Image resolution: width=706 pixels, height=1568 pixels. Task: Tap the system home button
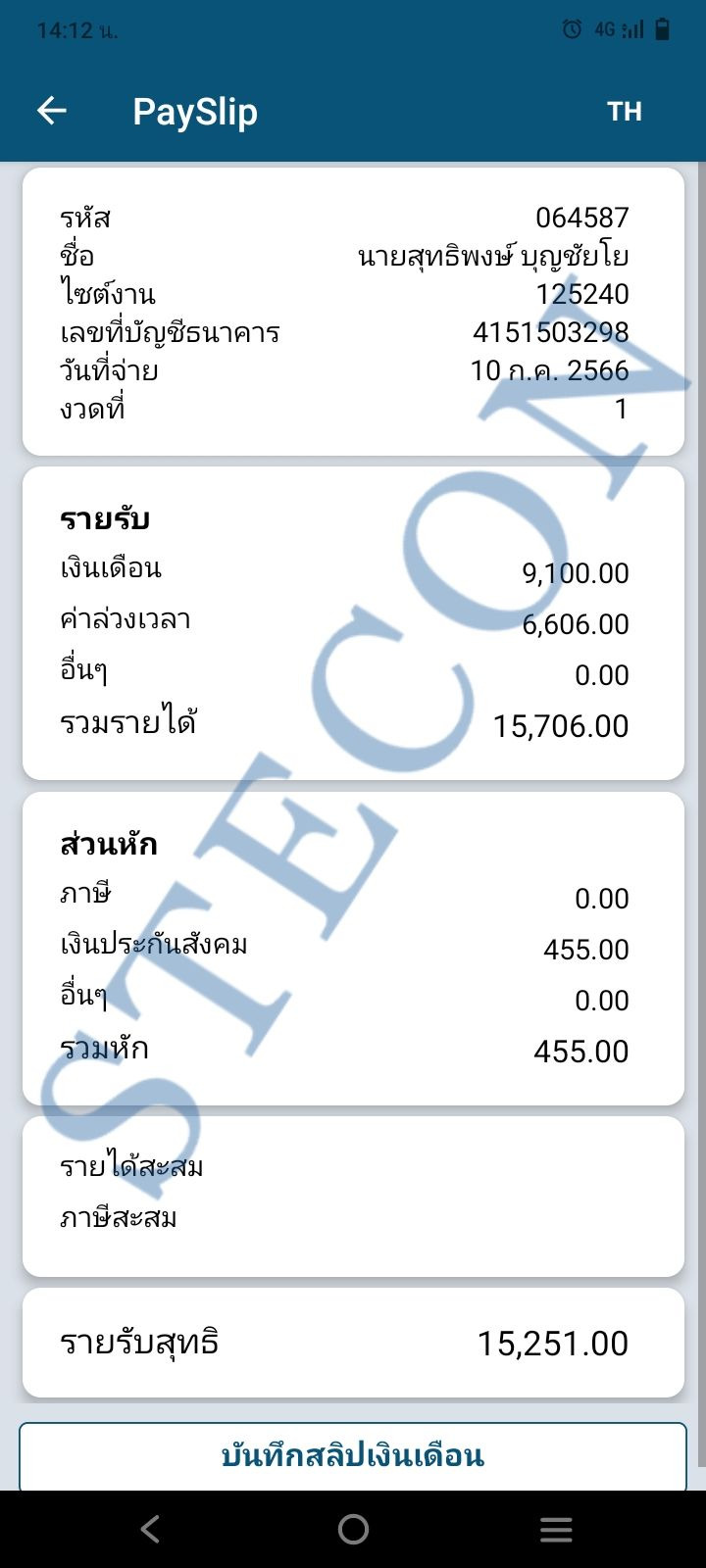(353, 1529)
